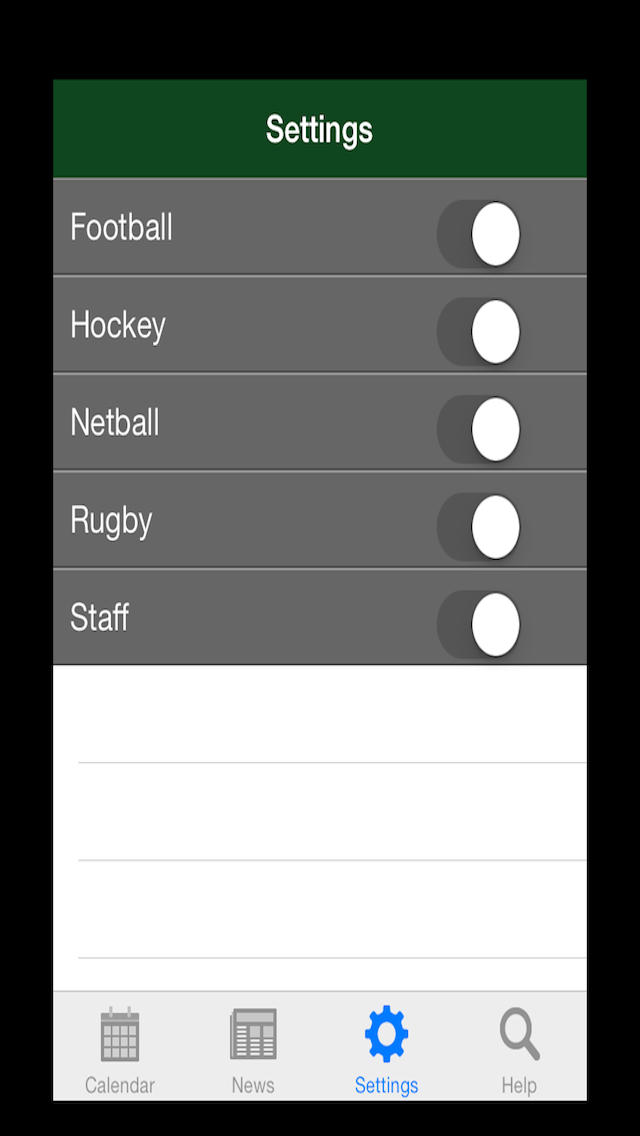Switch the Netball setting
The width and height of the screenshot is (640, 1136).
tap(480, 430)
